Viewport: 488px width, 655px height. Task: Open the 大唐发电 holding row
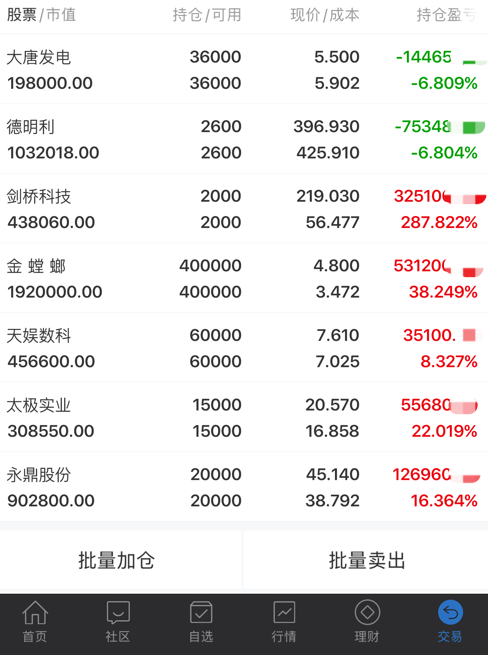point(244,69)
